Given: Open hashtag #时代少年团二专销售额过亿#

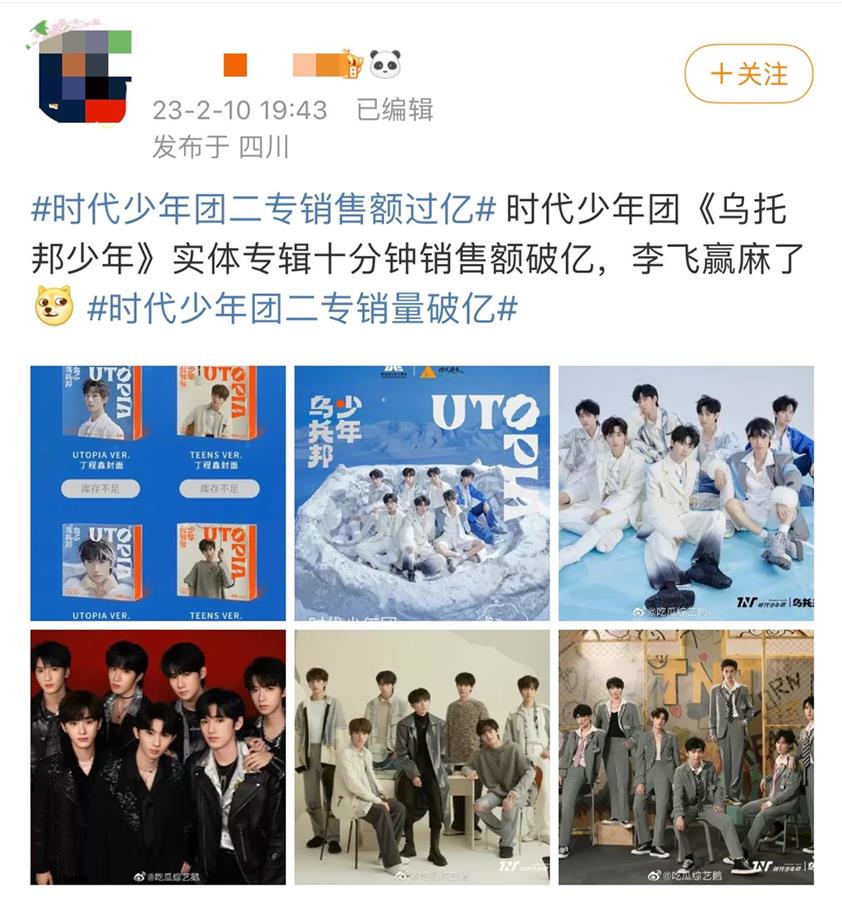Looking at the screenshot, I should (264, 211).
